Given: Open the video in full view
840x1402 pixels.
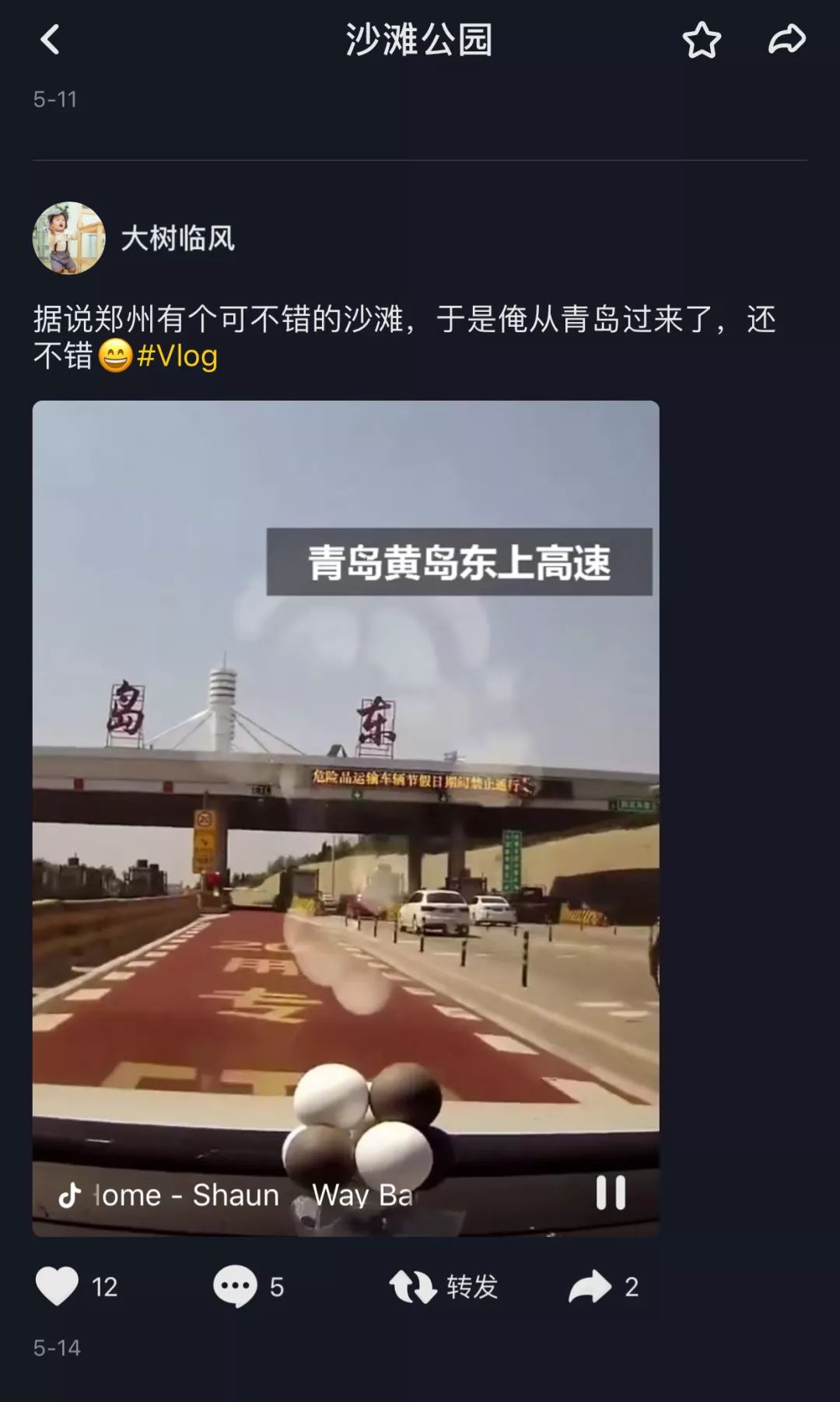Looking at the screenshot, I should [x=345, y=818].
